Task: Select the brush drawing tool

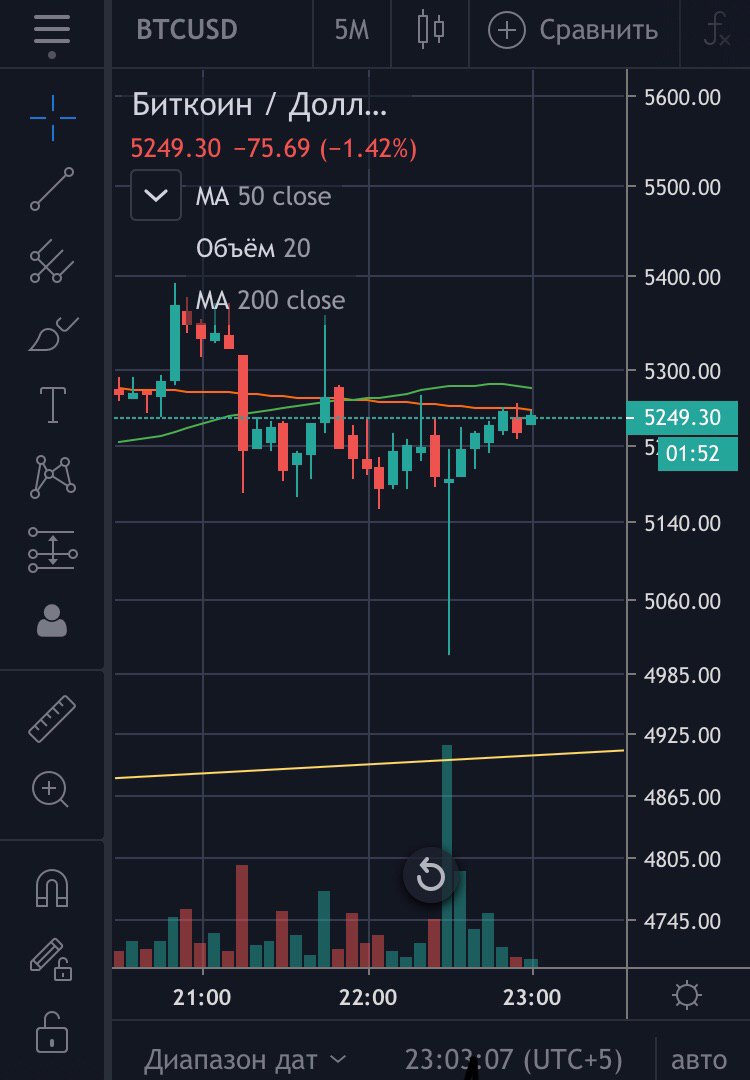Action: pyautogui.click(x=52, y=334)
